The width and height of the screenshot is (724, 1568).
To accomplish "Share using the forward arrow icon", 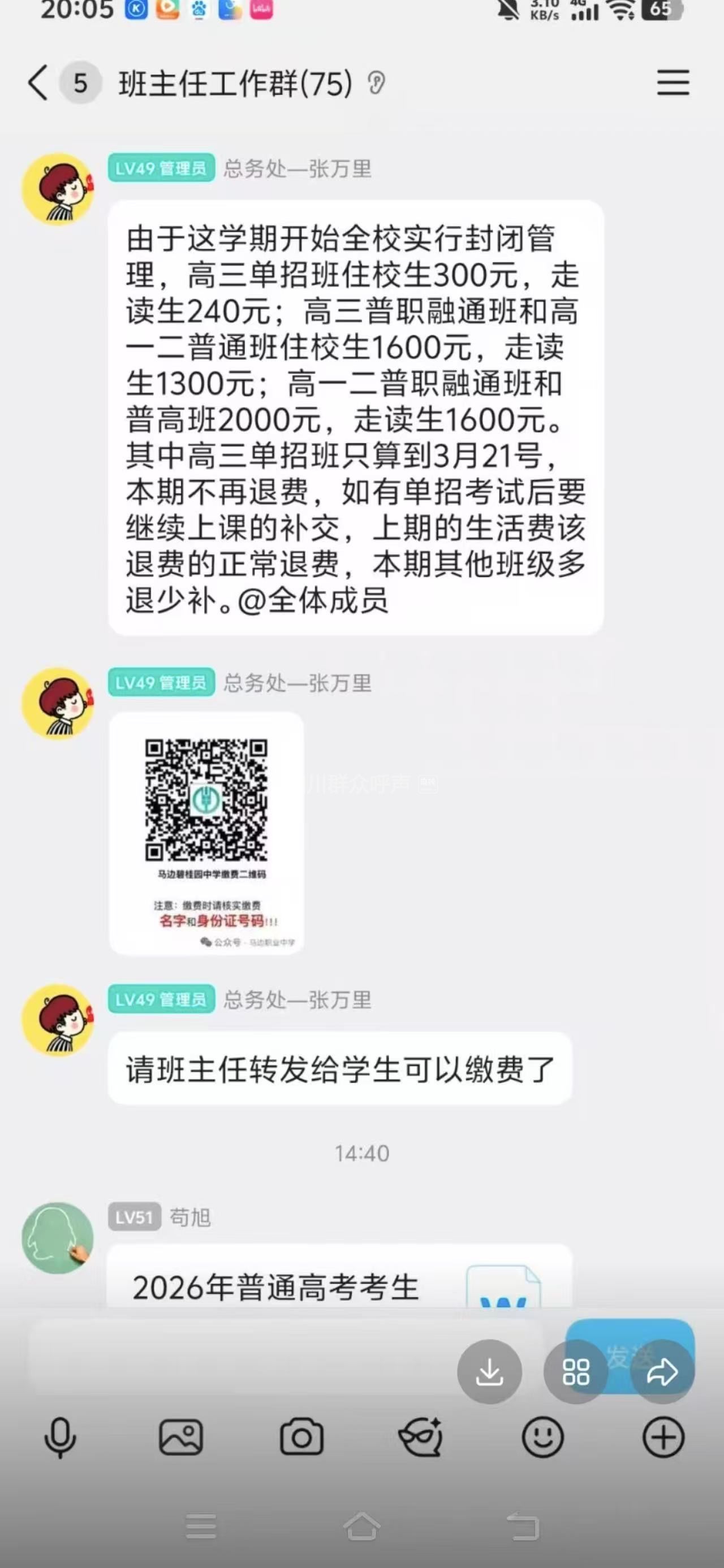I will pos(662,1372).
